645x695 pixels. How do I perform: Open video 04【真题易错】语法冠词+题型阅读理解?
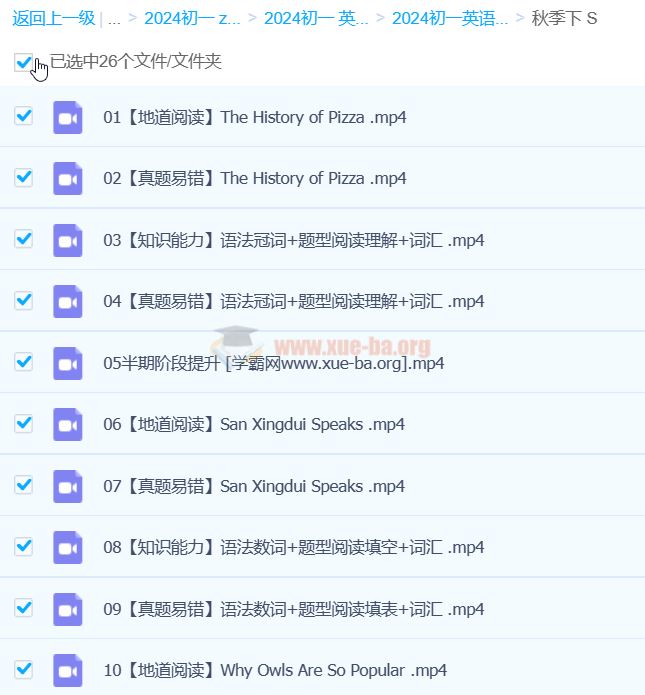pos(294,301)
